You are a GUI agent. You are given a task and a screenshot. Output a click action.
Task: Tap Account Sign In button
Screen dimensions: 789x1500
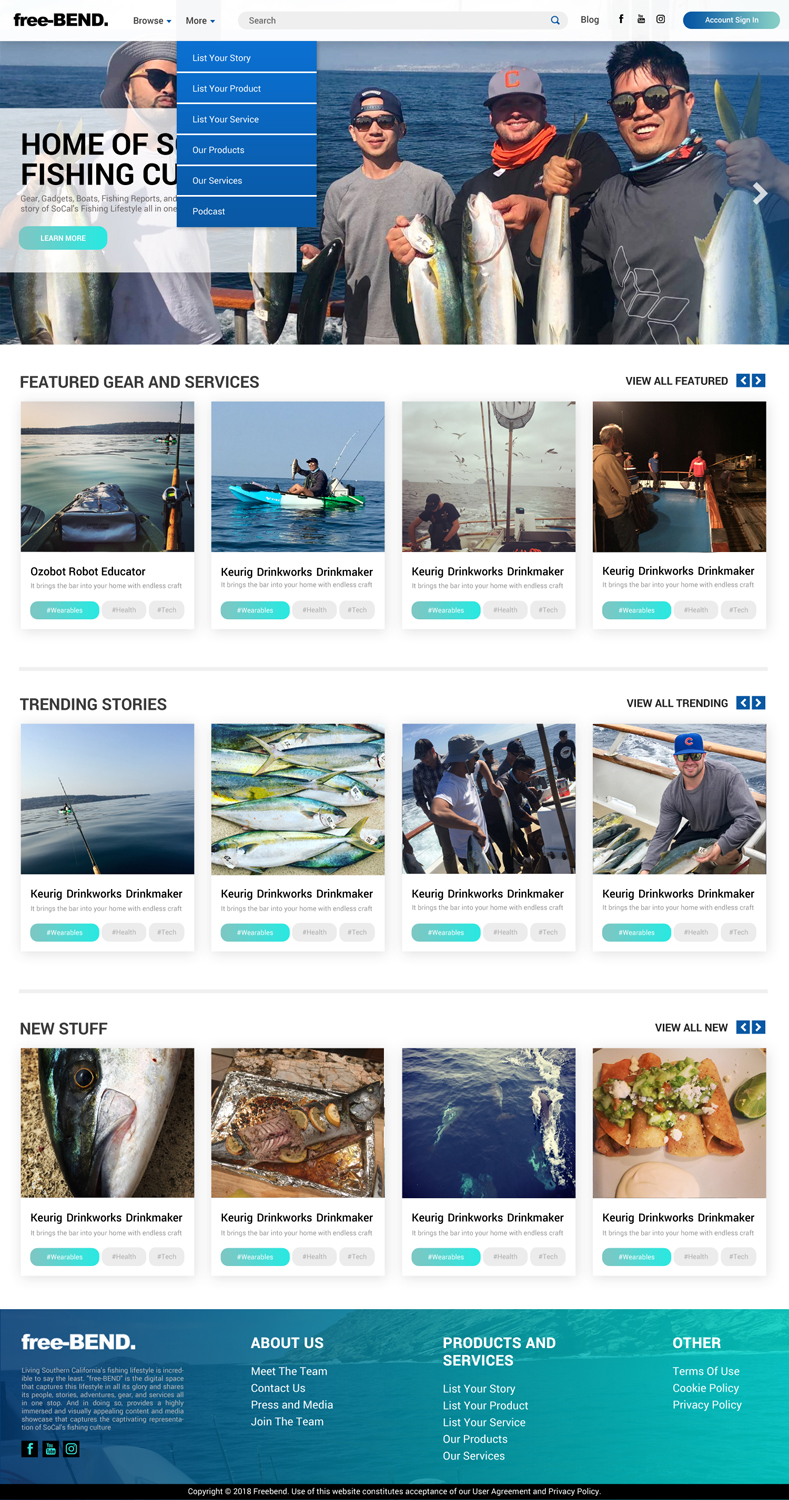pos(731,20)
